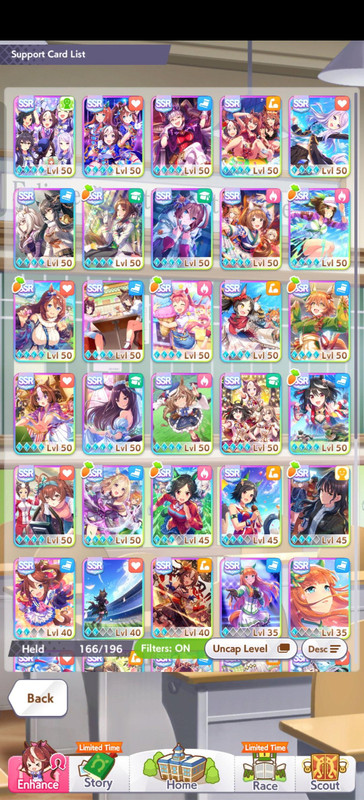Image resolution: width=364 pixels, height=800 pixels.
Task: Open the Lvl 45 card with dark-haired girl in jacket
Action: 320,506
